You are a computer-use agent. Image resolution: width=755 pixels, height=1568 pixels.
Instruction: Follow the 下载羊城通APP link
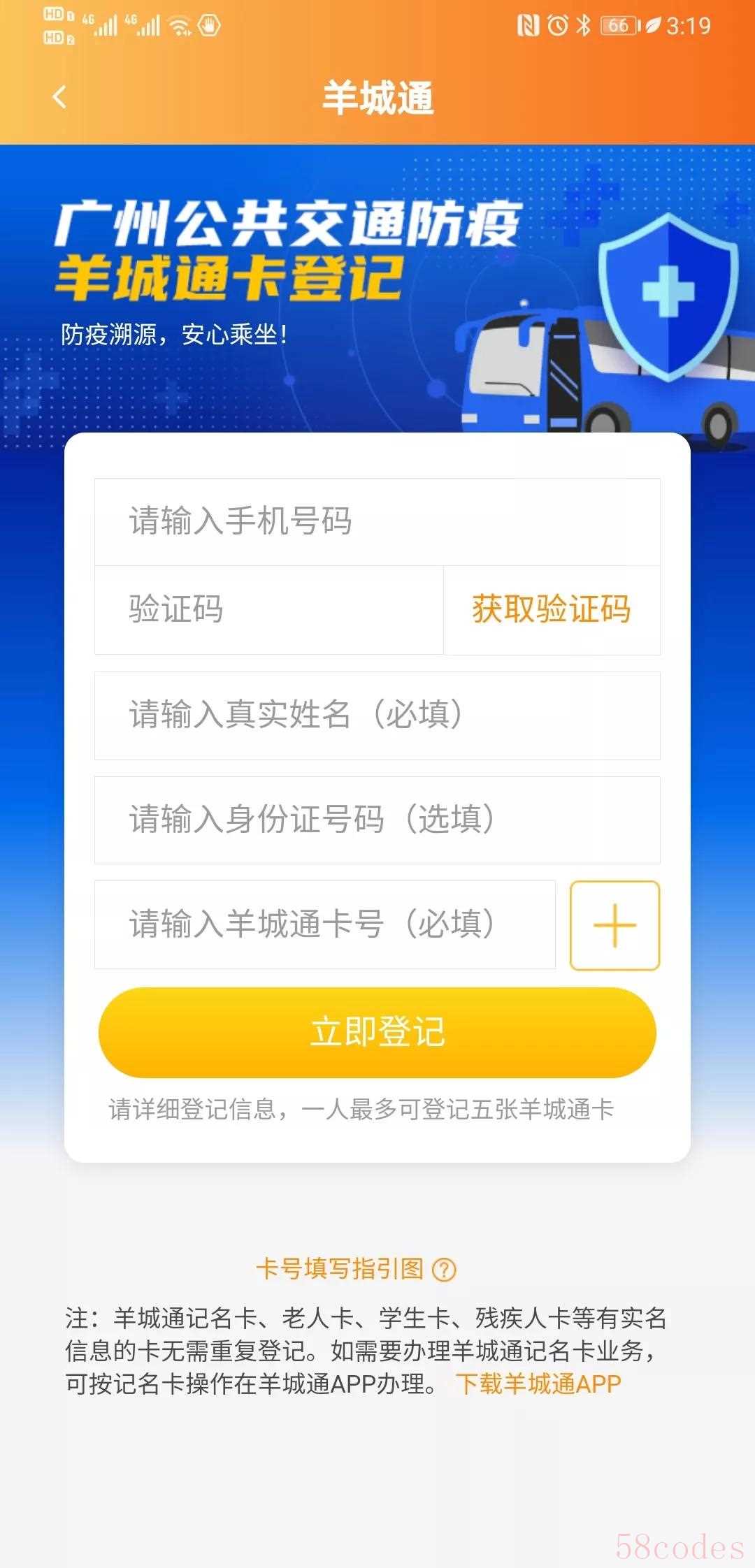point(538,1384)
